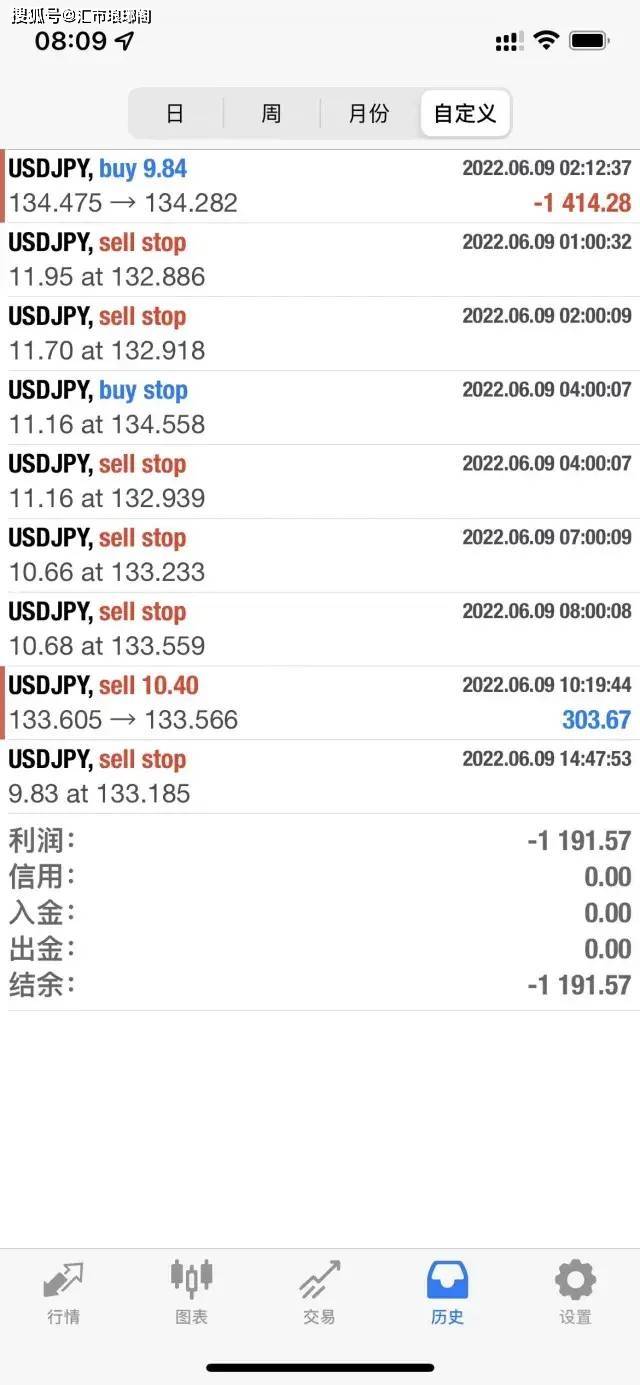Open the 设置 settings tab
640x1385 pixels.
pyautogui.click(x=575, y=1292)
